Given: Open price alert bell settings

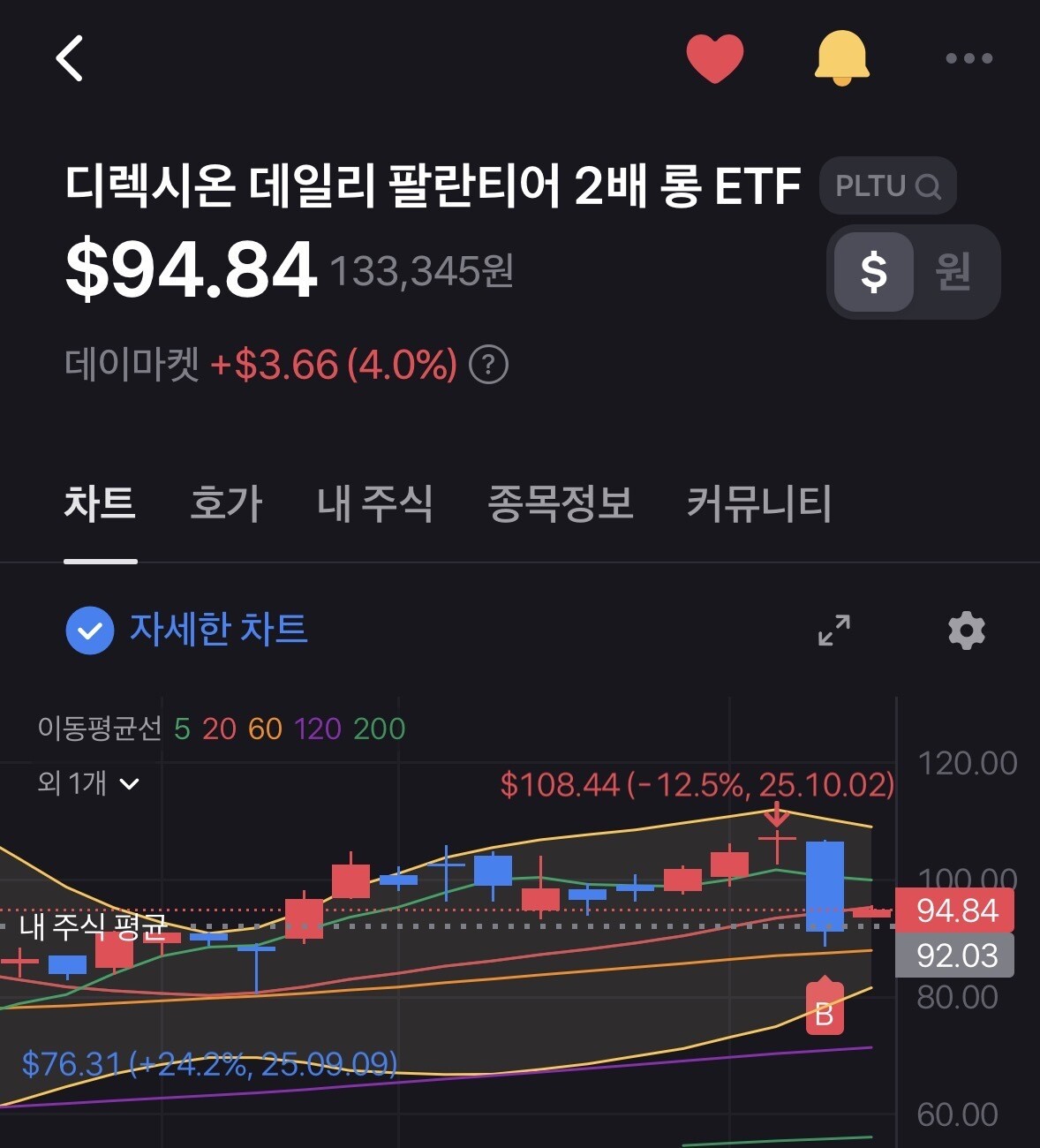Looking at the screenshot, I should click(x=841, y=58).
